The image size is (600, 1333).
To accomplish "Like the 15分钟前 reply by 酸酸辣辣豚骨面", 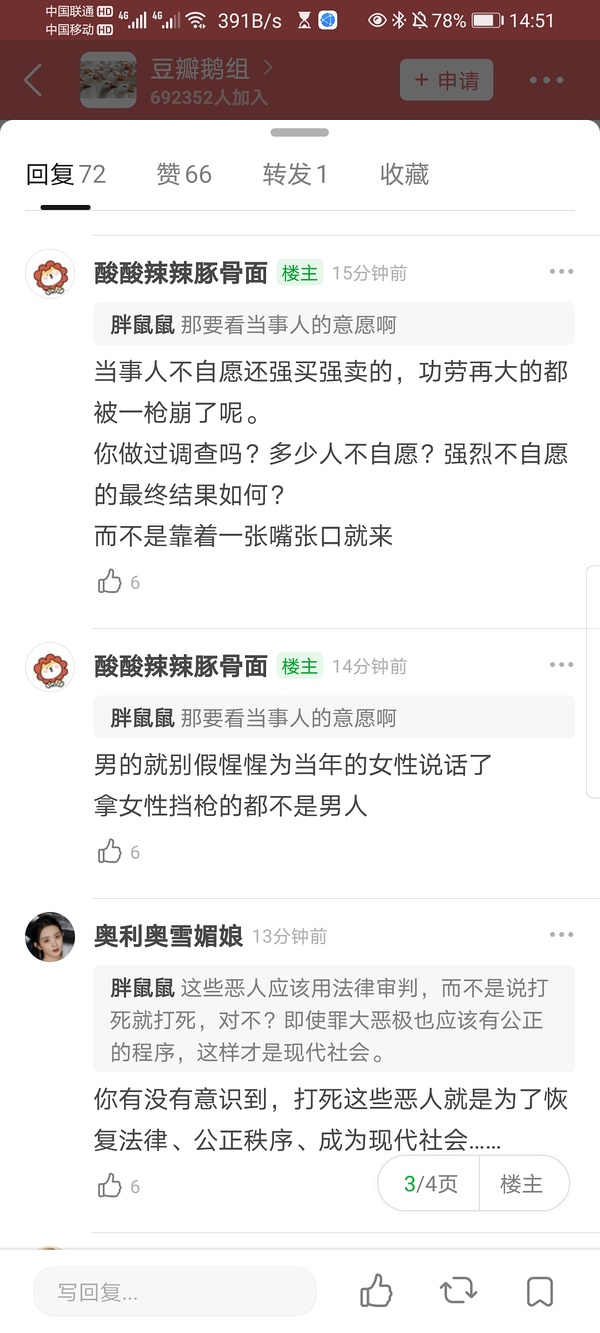I will 110,582.
